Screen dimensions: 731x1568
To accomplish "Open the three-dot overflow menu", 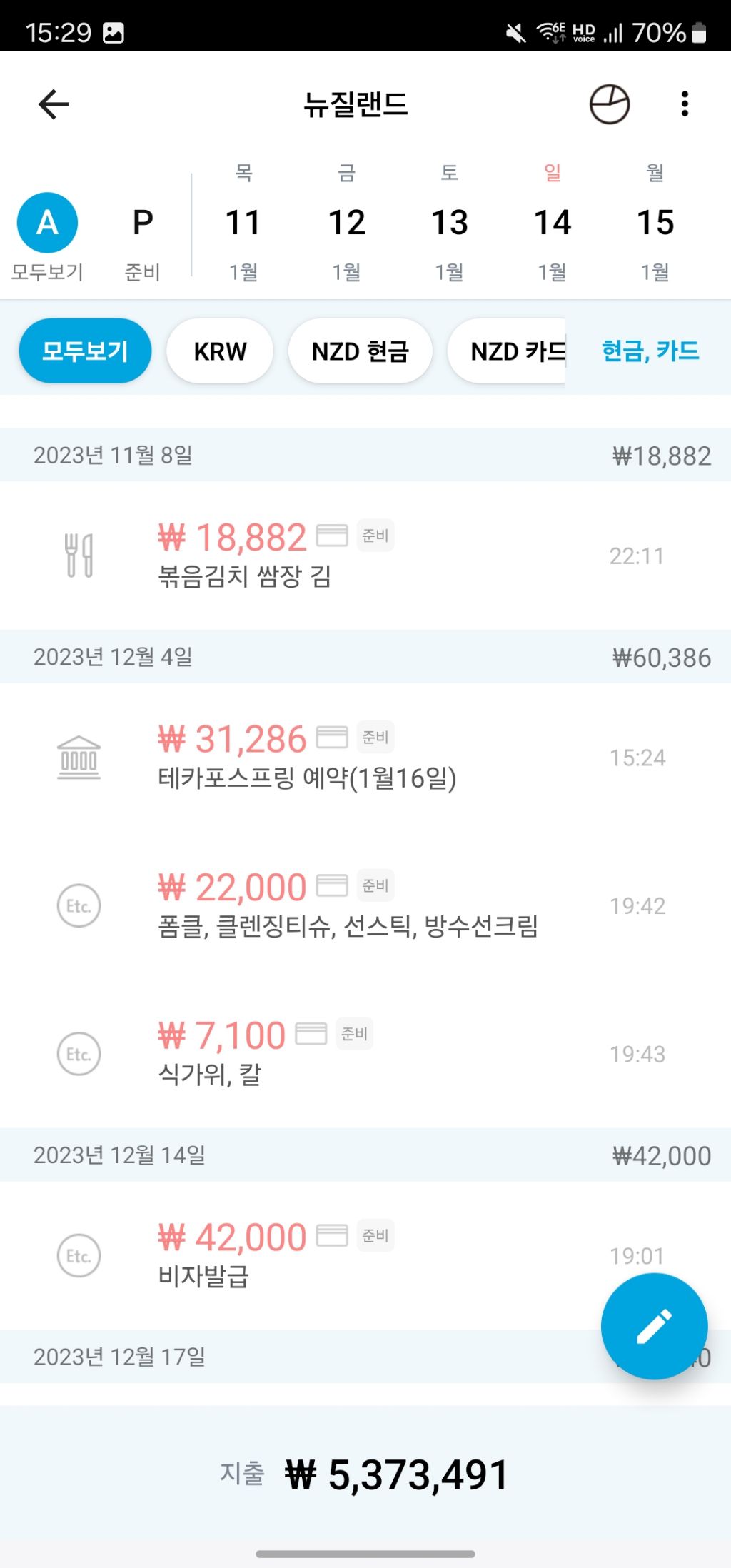I will tap(685, 104).
